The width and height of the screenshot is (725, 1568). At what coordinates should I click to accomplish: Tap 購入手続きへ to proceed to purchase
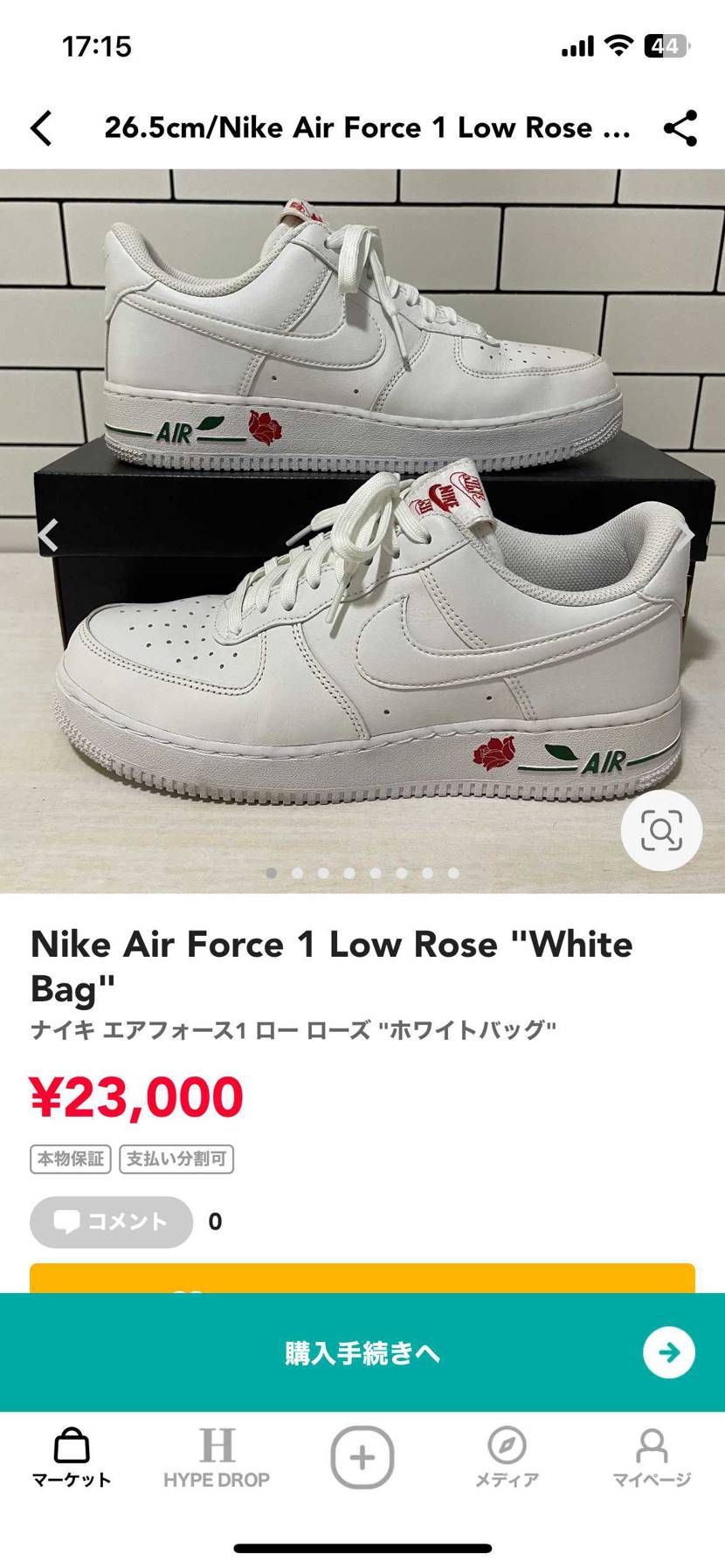coord(362,1351)
